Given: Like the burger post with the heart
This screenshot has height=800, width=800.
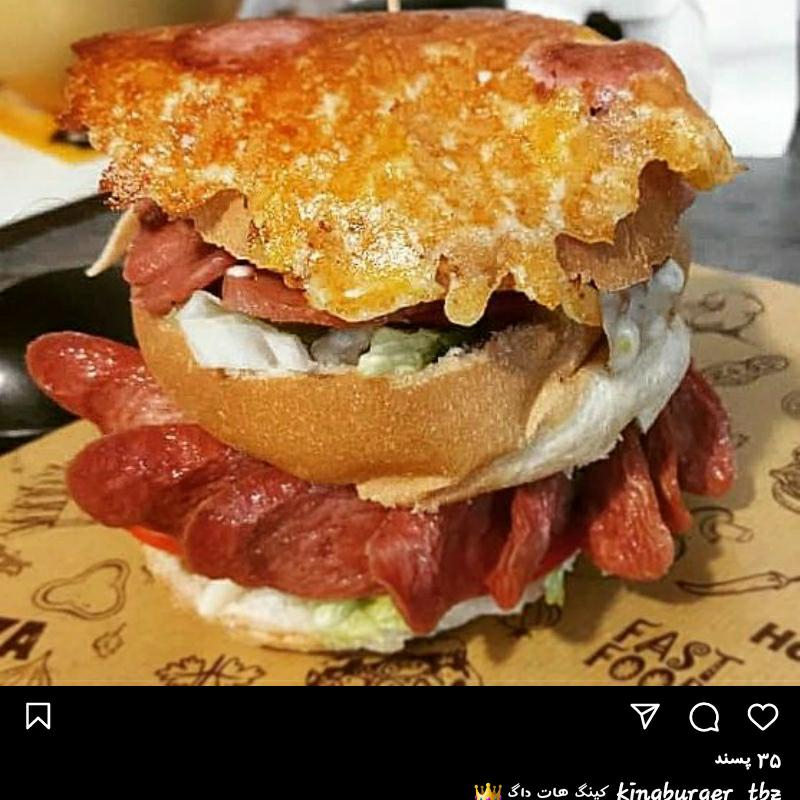Looking at the screenshot, I should [x=762, y=716].
